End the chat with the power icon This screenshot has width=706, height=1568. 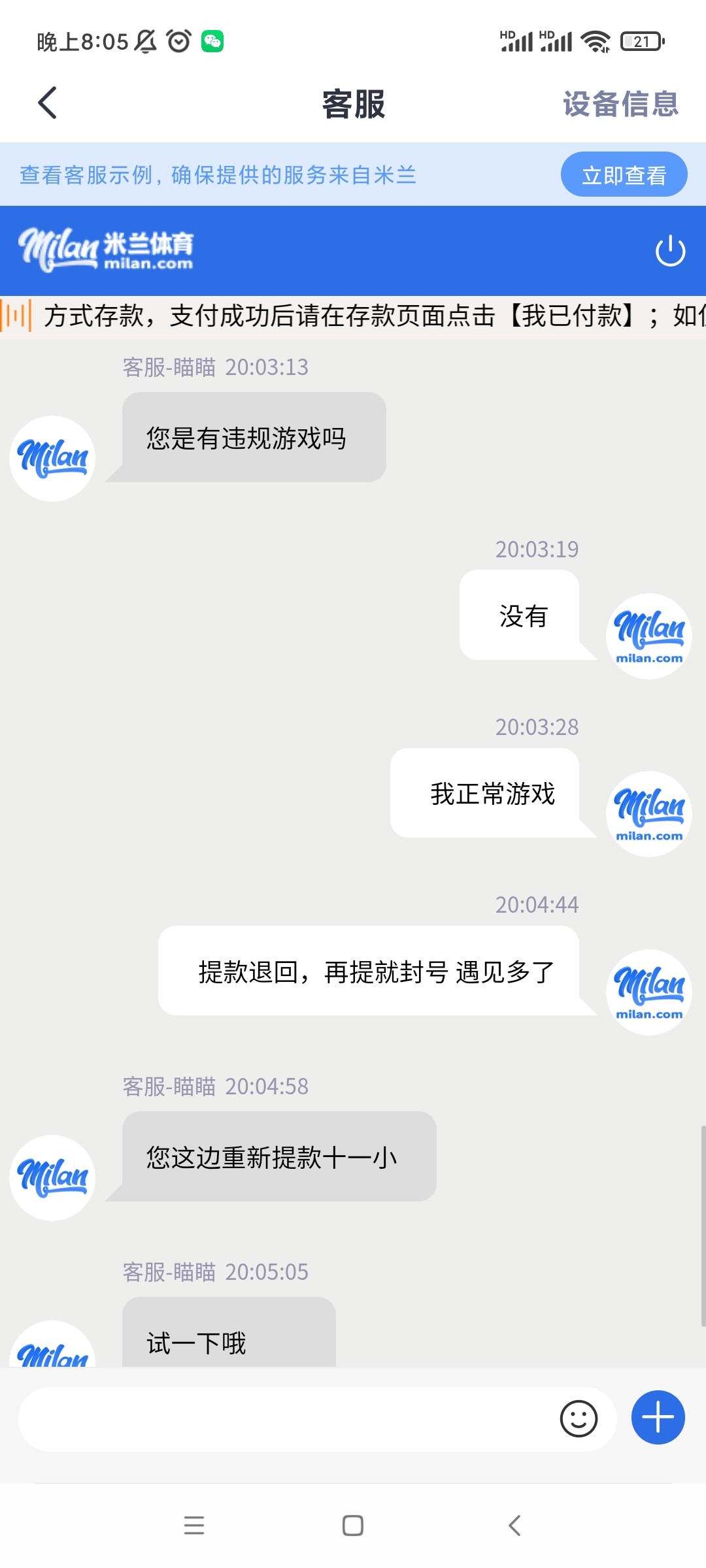pyautogui.click(x=670, y=252)
